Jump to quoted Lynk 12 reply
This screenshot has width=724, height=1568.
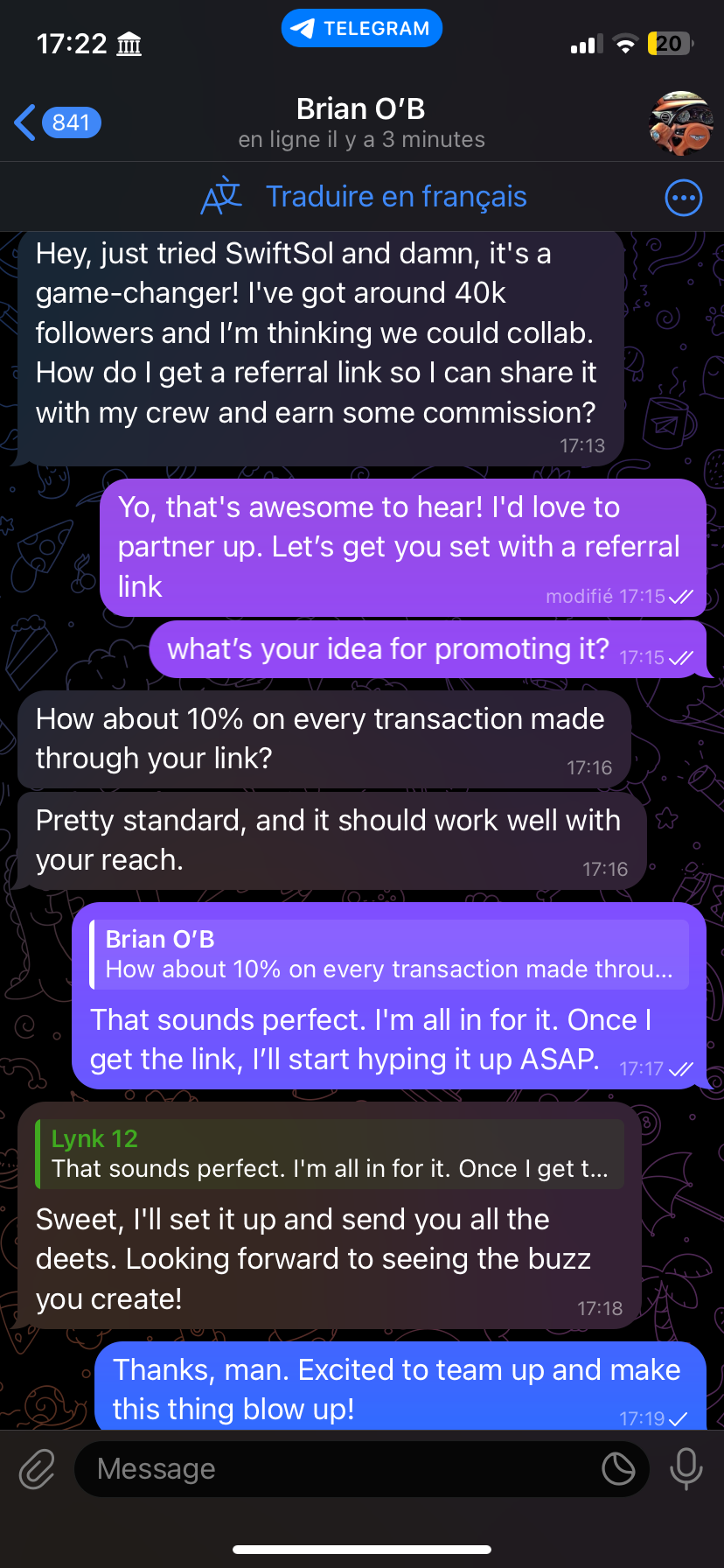(x=330, y=1153)
